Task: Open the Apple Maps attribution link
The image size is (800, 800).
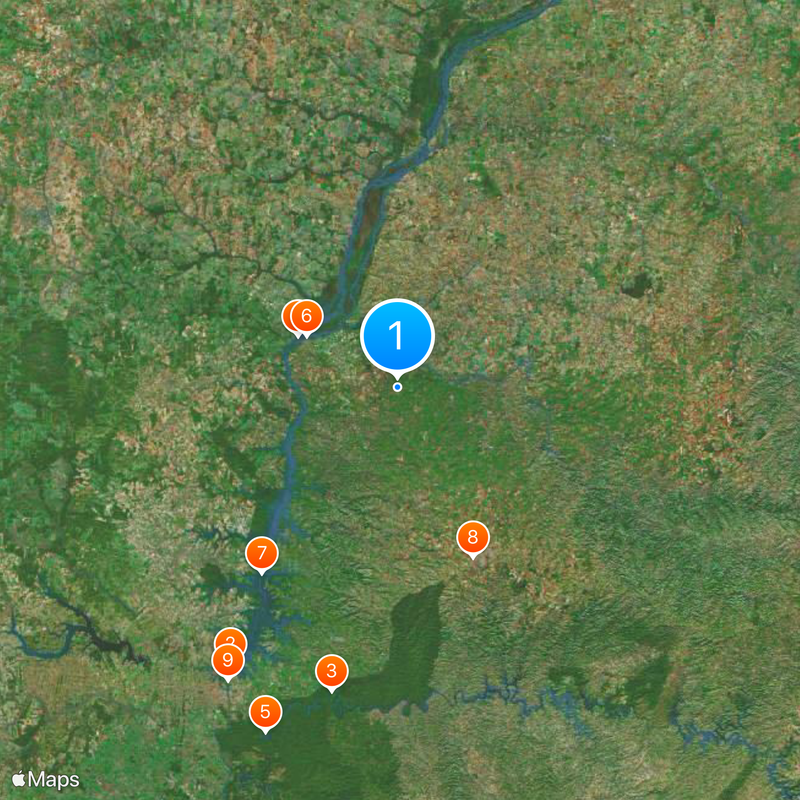Action: tap(46, 779)
